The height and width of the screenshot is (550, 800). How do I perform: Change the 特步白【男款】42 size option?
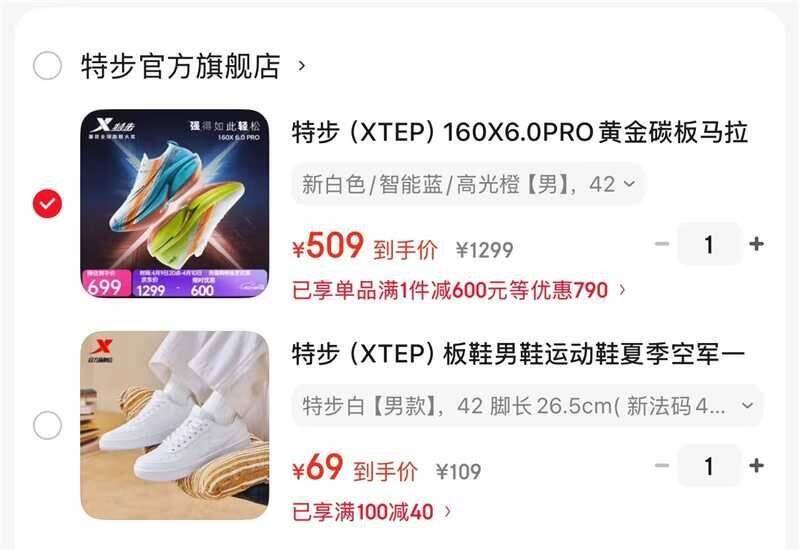tap(527, 406)
